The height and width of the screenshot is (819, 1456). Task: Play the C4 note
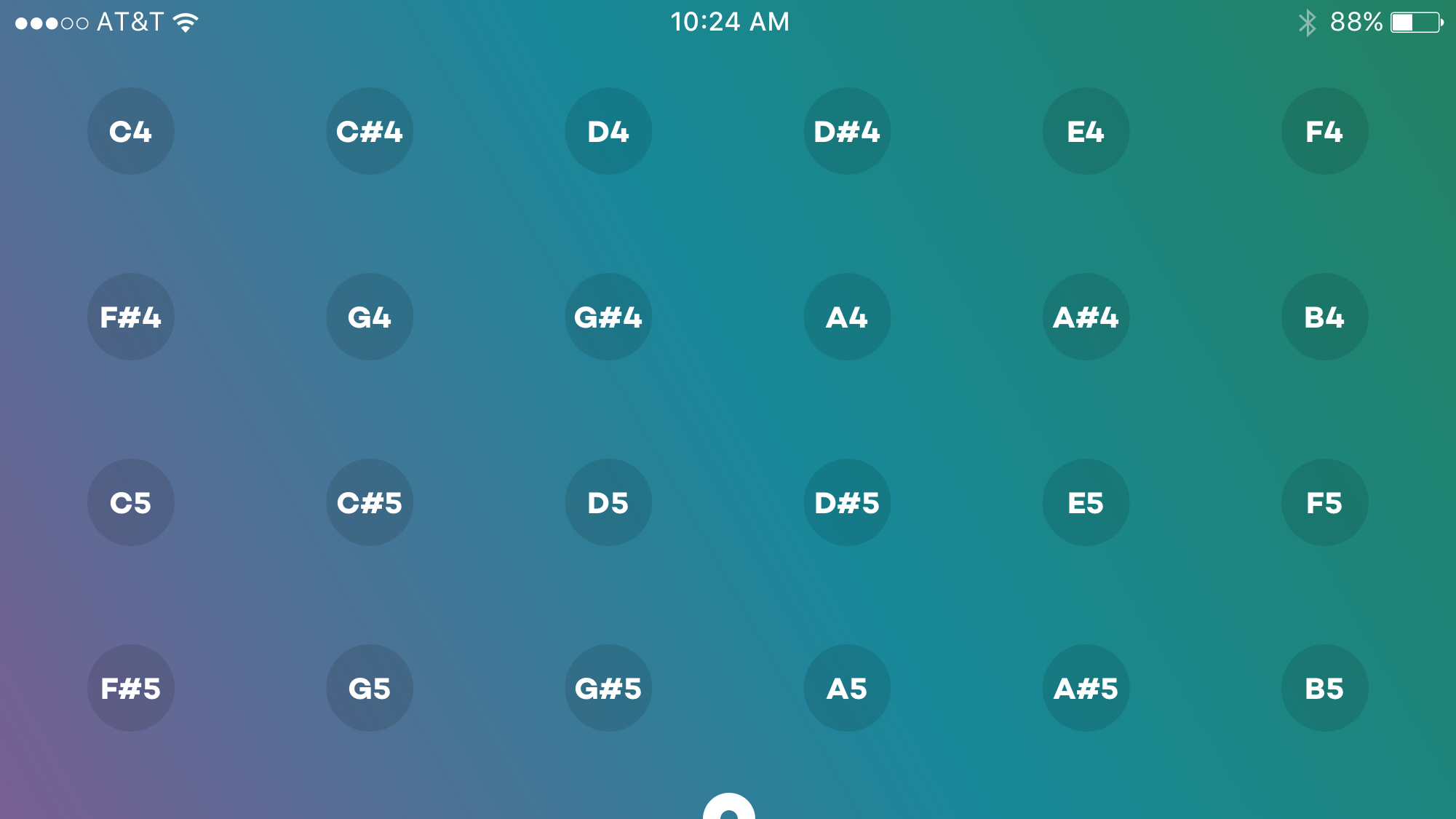click(131, 131)
